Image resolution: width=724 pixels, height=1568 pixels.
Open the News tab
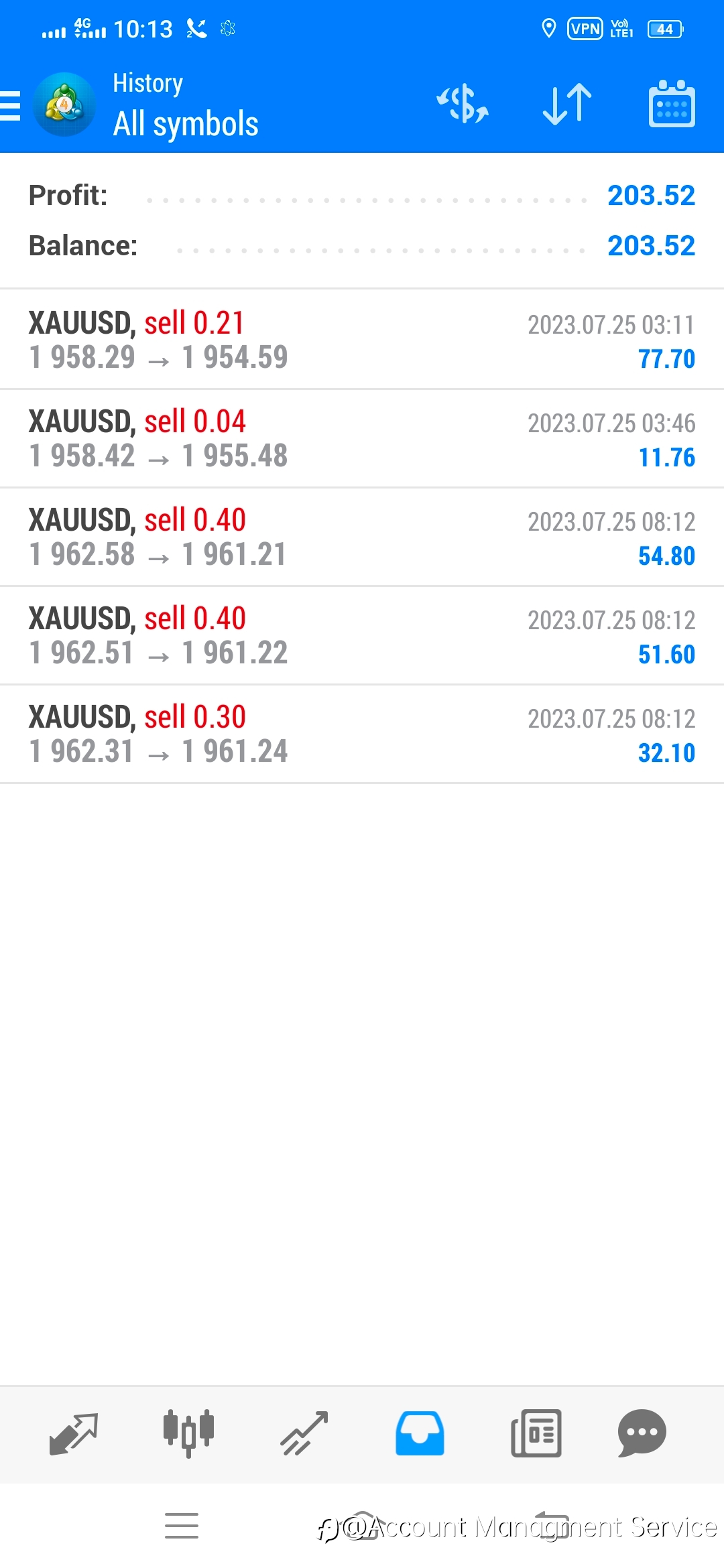[536, 1433]
